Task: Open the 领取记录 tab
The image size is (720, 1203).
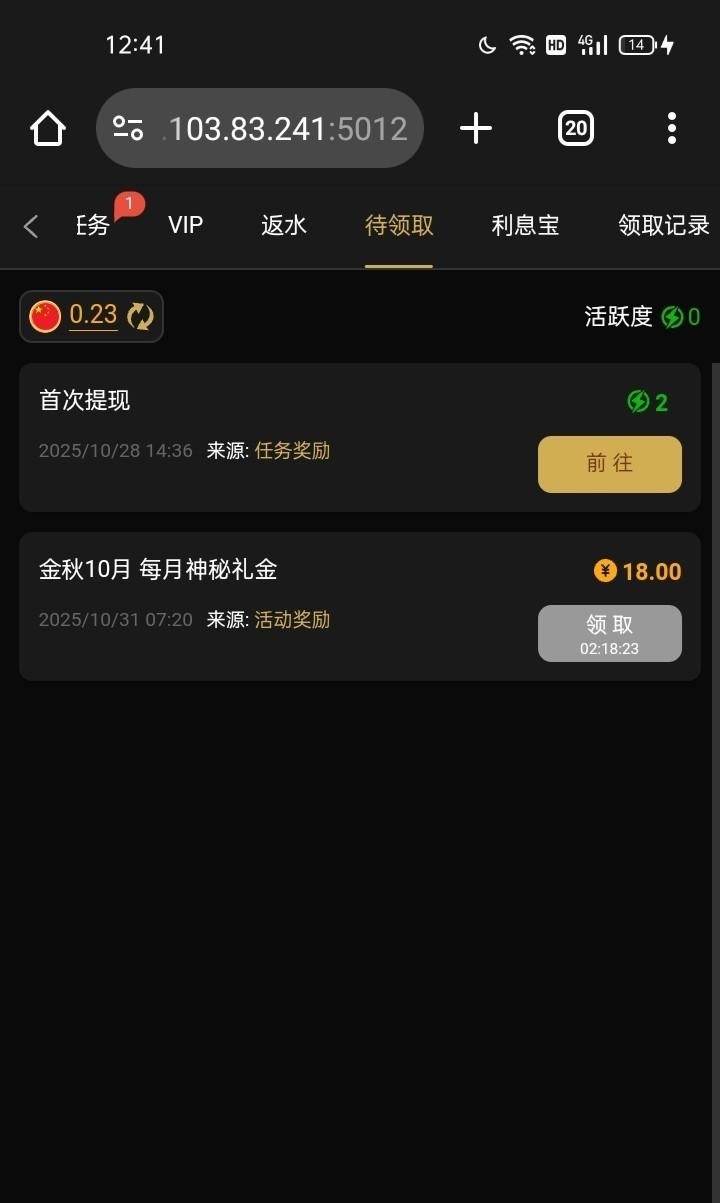Action: click(663, 225)
